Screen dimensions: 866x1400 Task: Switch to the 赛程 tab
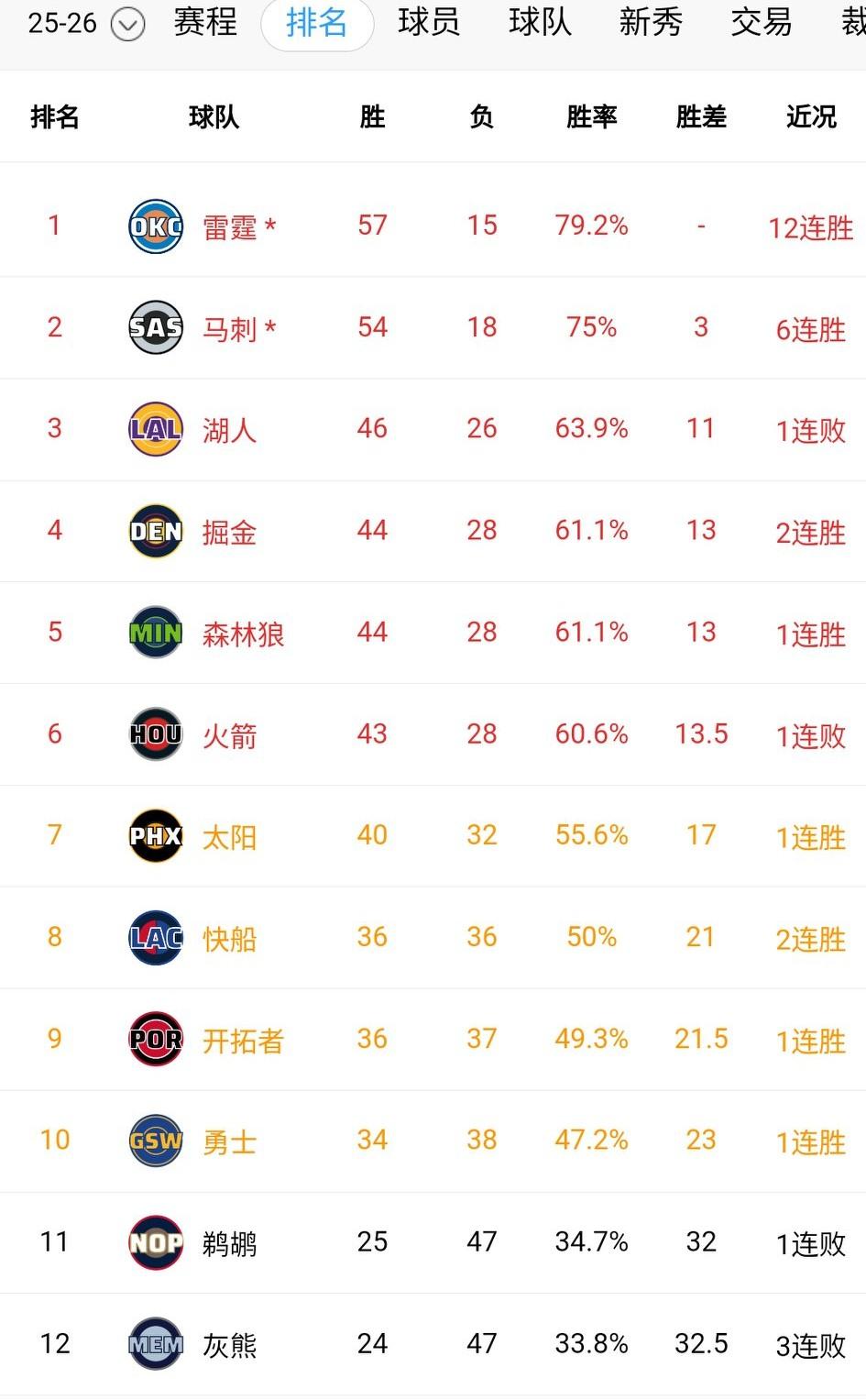pyautogui.click(x=205, y=22)
